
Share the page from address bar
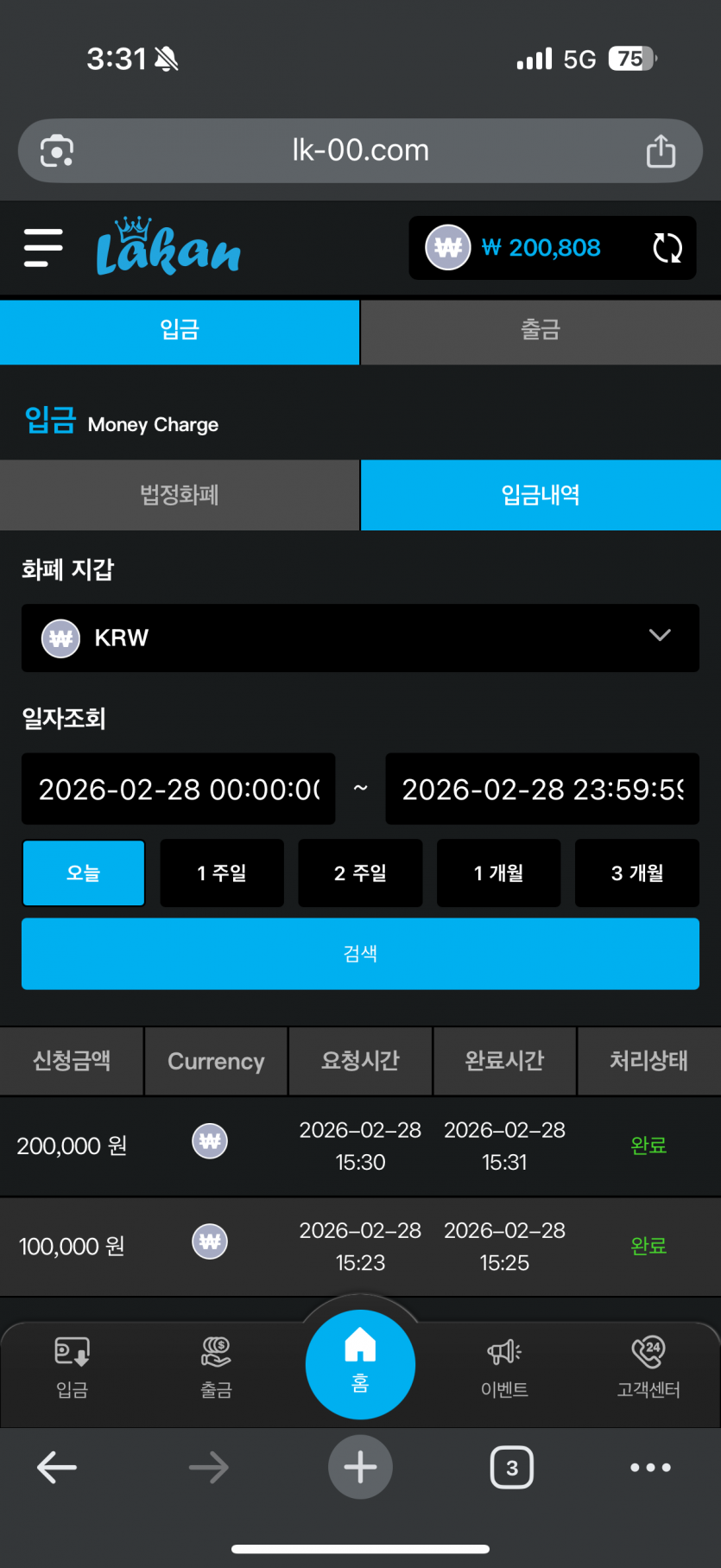[661, 150]
